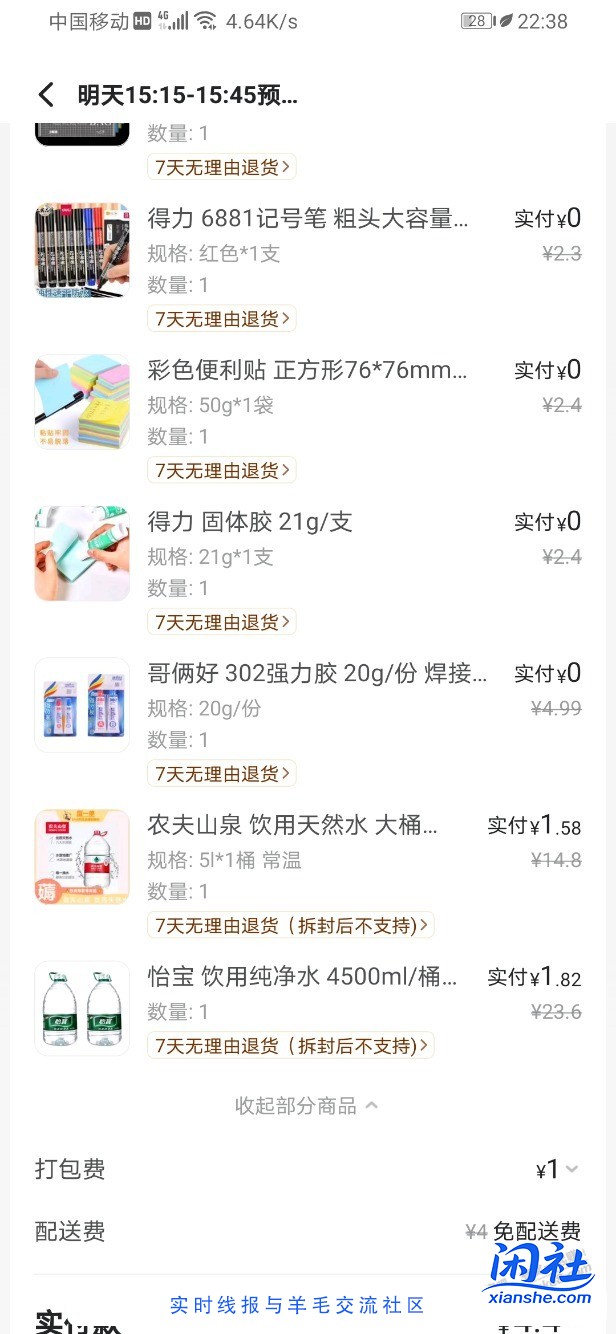Go back using the top-left arrow

pos(46,95)
